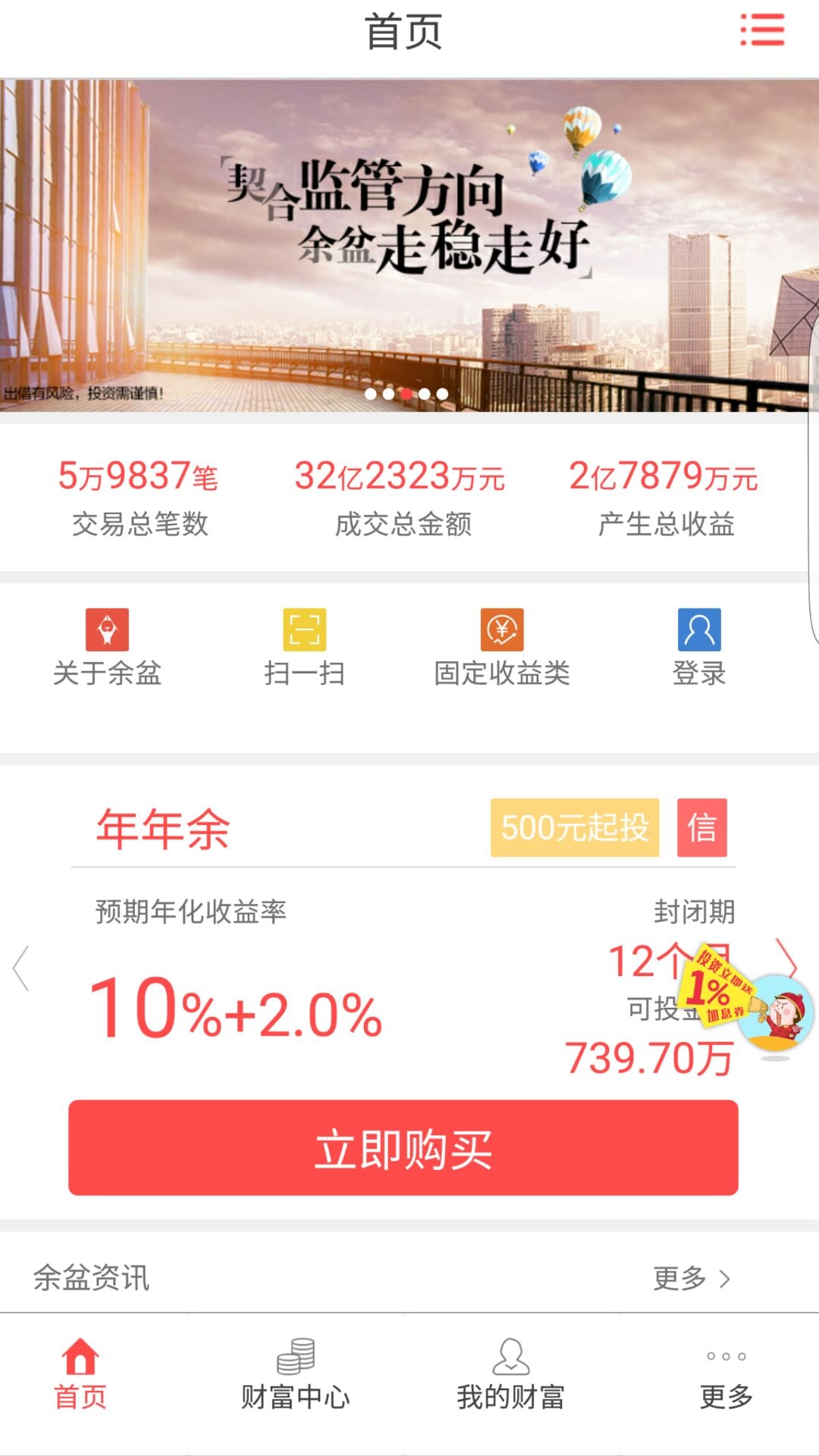Open 更多 link beside 余盆资讯

pyautogui.click(x=692, y=1279)
